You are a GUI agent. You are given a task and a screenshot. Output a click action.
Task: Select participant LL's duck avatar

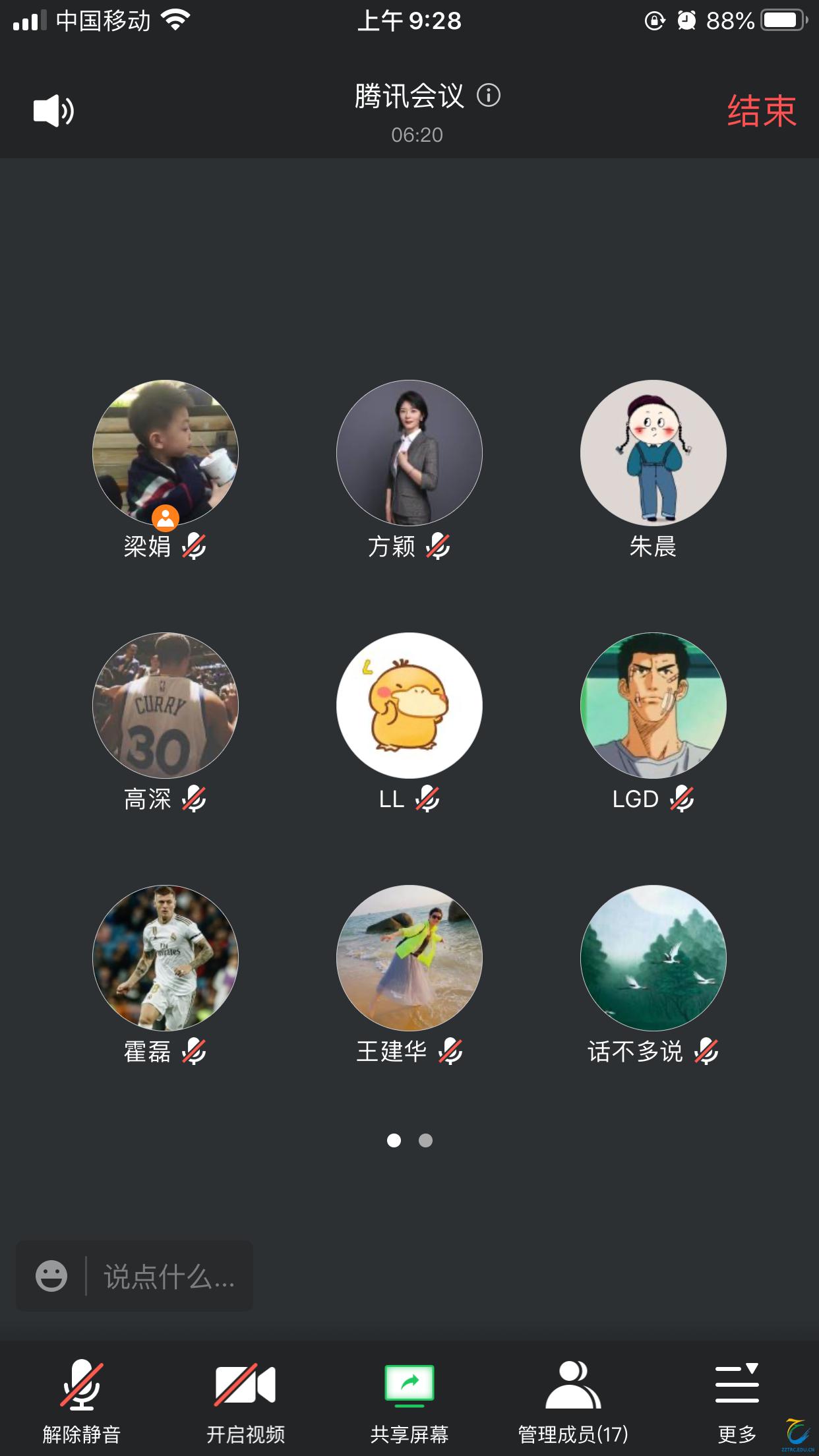tap(409, 706)
